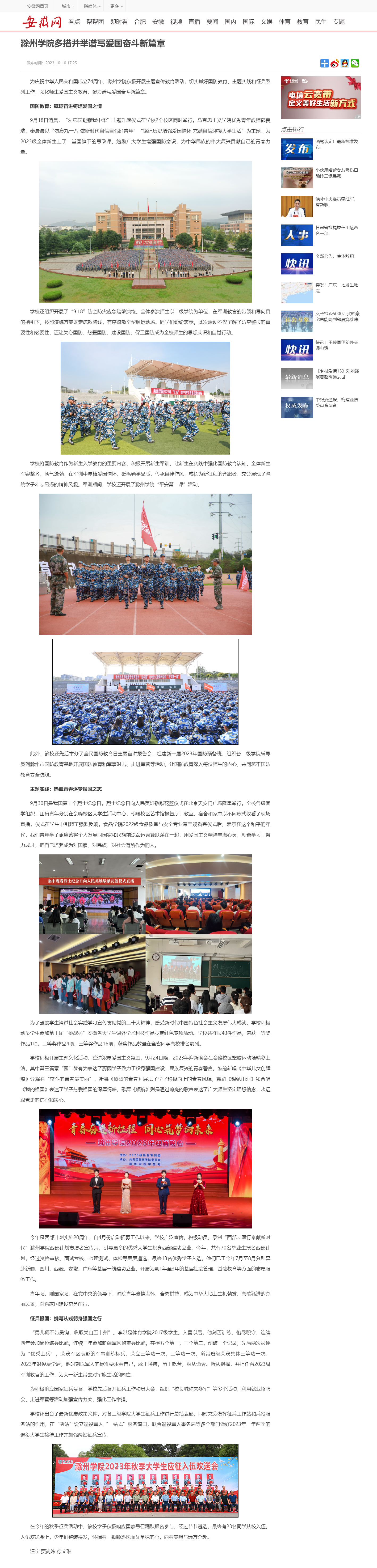Read 酒驾认定！最新标准发布 story

pyautogui.click(x=336, y=144)
